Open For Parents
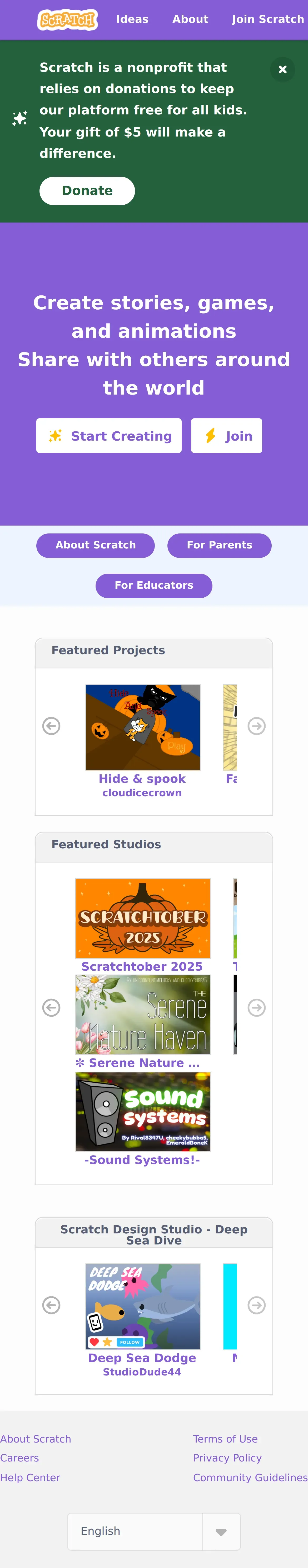Viewport: 308px width, 1568px height. pyautogui.click(x=219, y=545)
